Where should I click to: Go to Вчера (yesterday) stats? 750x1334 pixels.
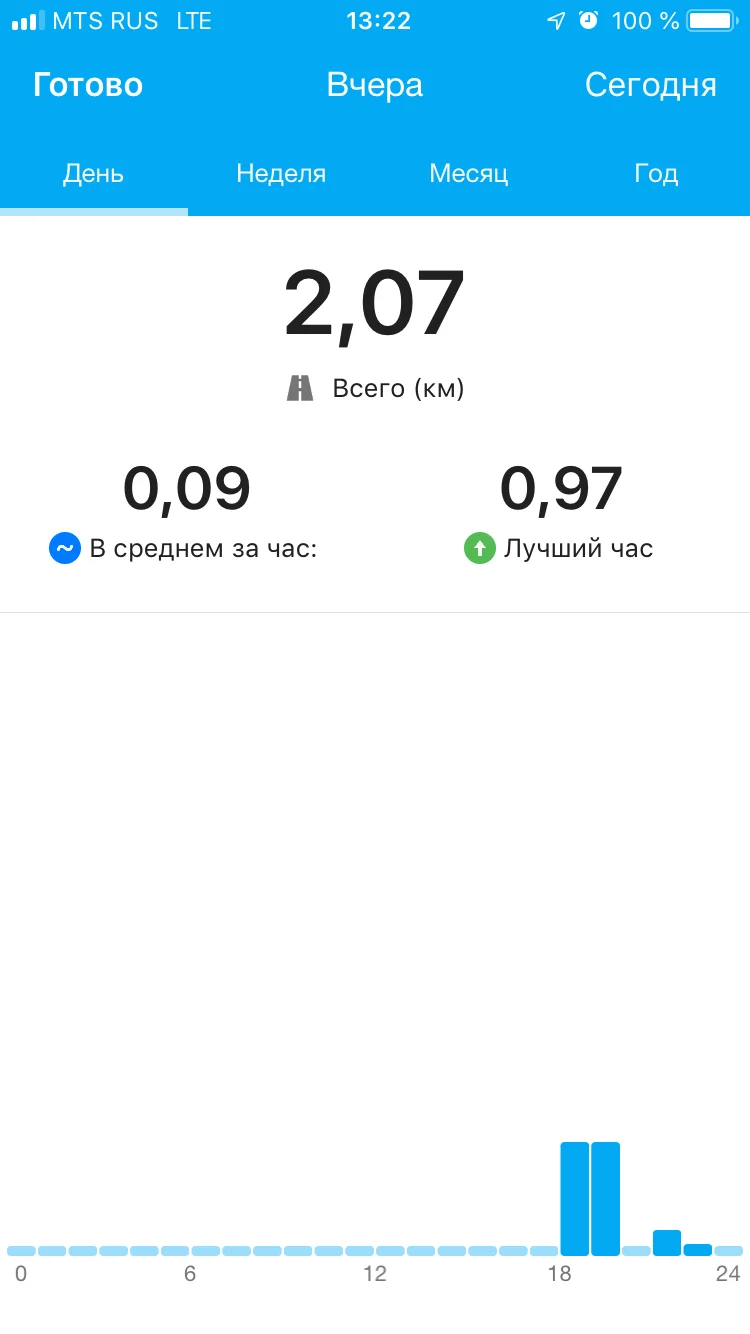click(x=374, y=85)
